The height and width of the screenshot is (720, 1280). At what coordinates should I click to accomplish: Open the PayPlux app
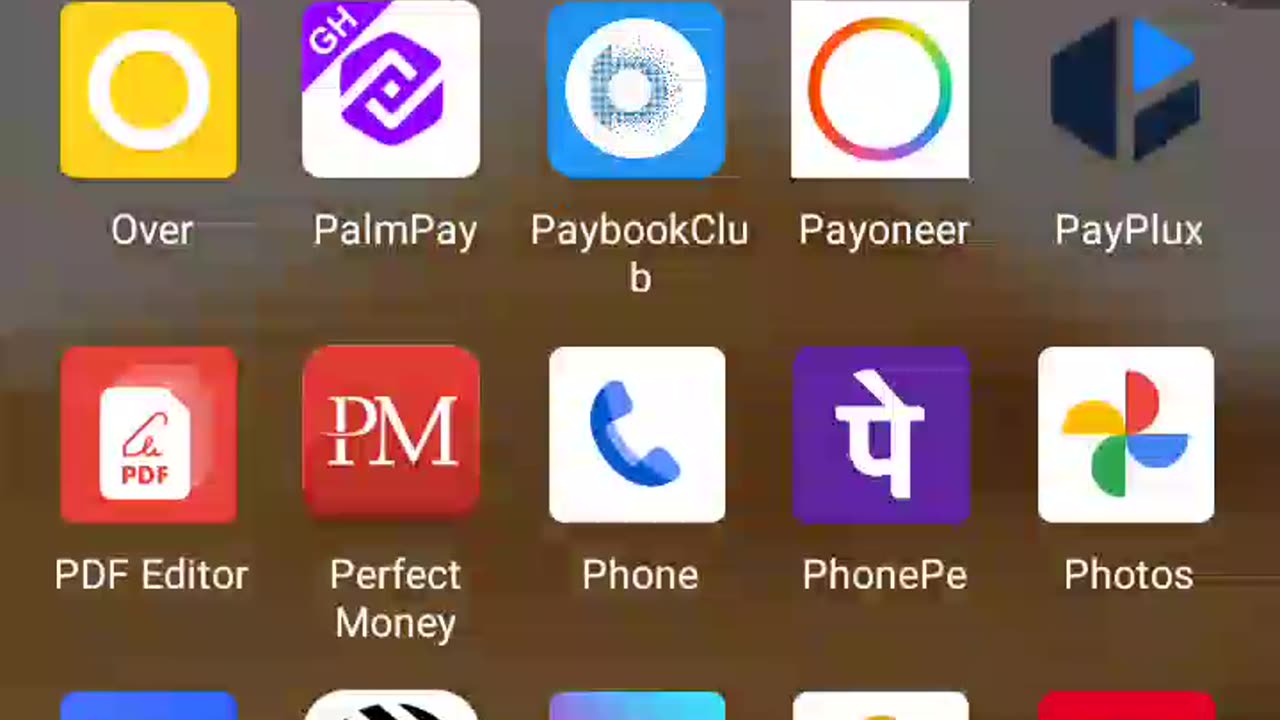tap(1126, 90)
